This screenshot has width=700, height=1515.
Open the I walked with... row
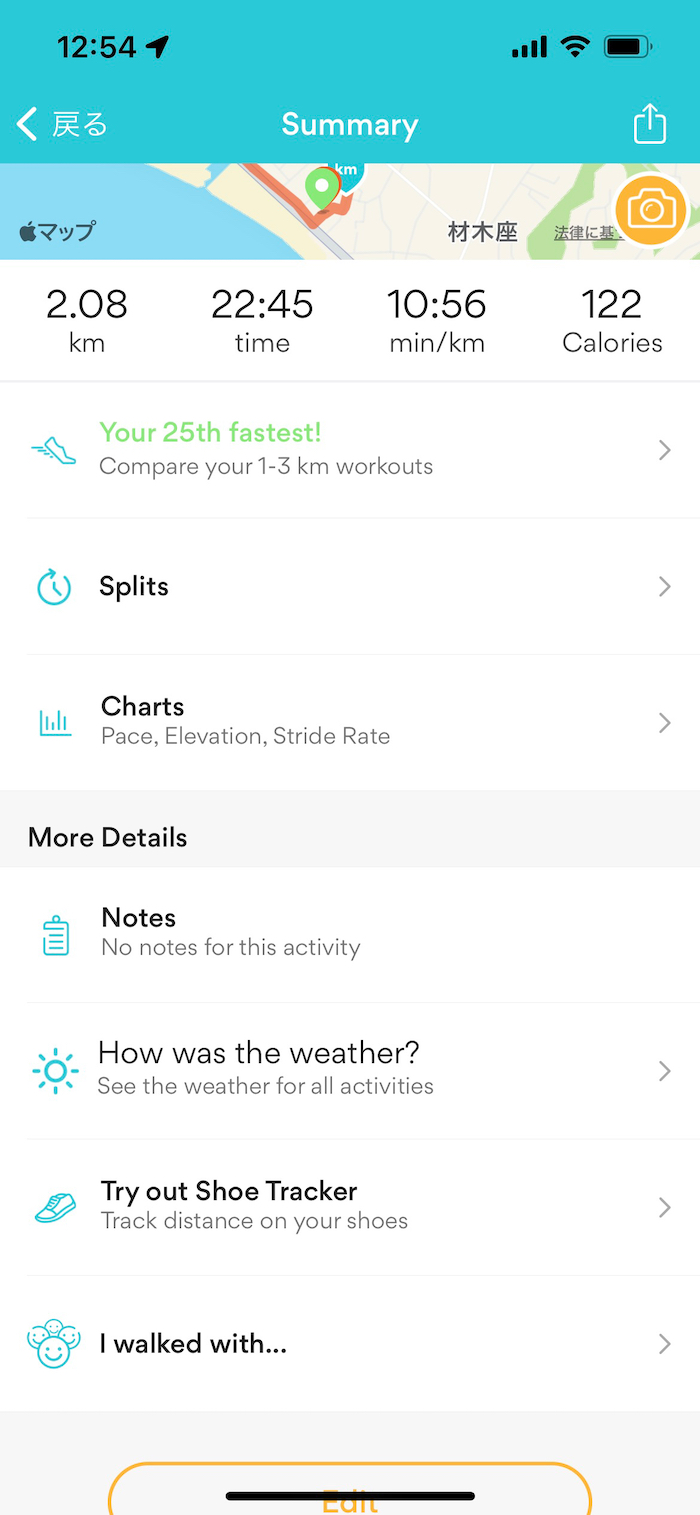(350, 1343)
